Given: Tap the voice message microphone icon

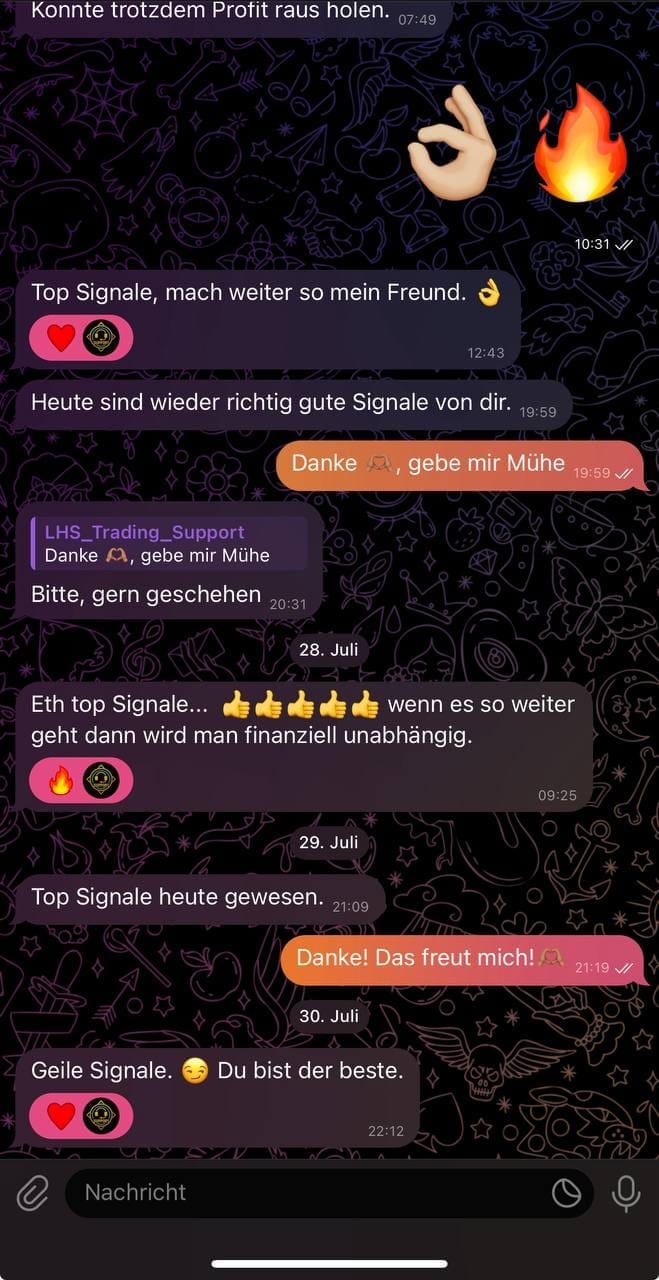Looking at the screenshot, I should tap(627, 1192).
